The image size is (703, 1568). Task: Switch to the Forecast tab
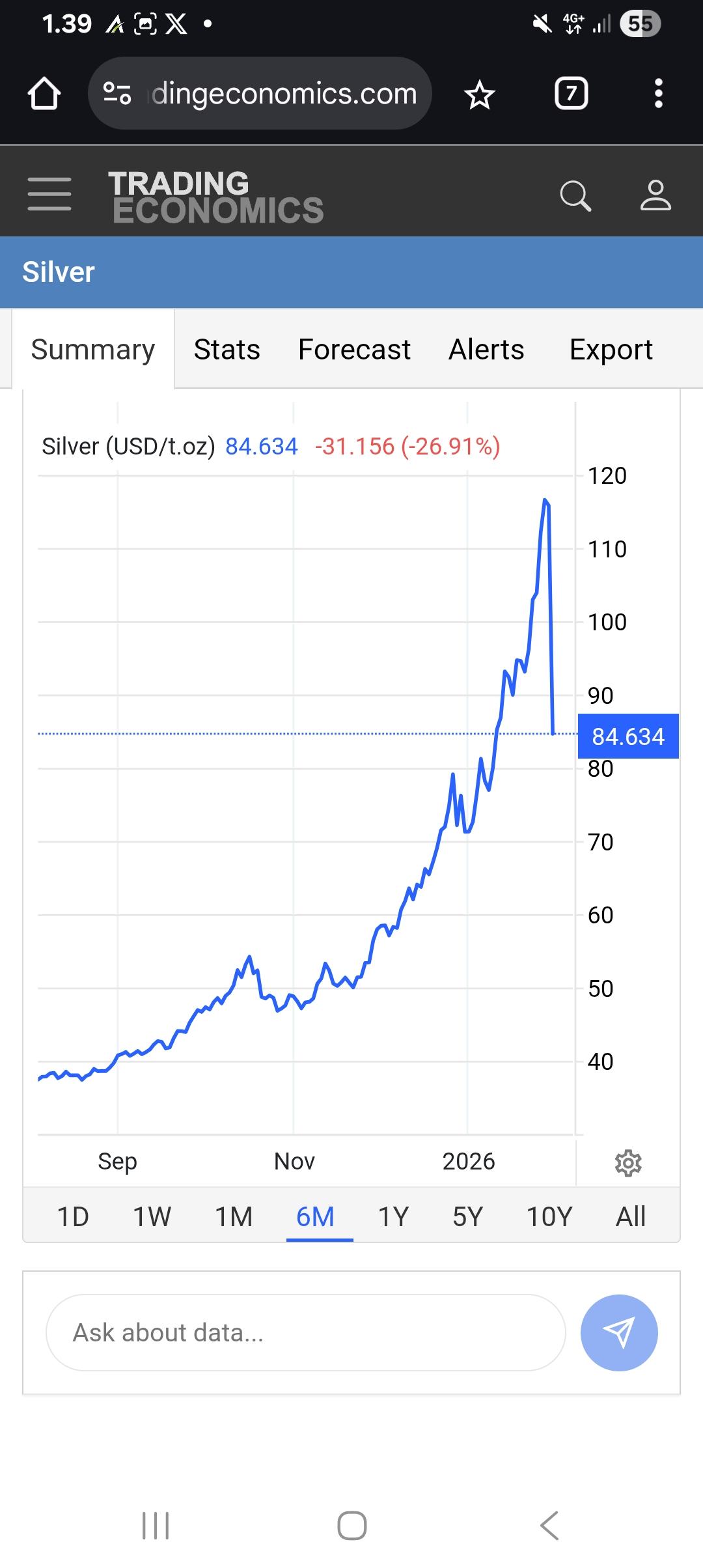coord(354,350)
